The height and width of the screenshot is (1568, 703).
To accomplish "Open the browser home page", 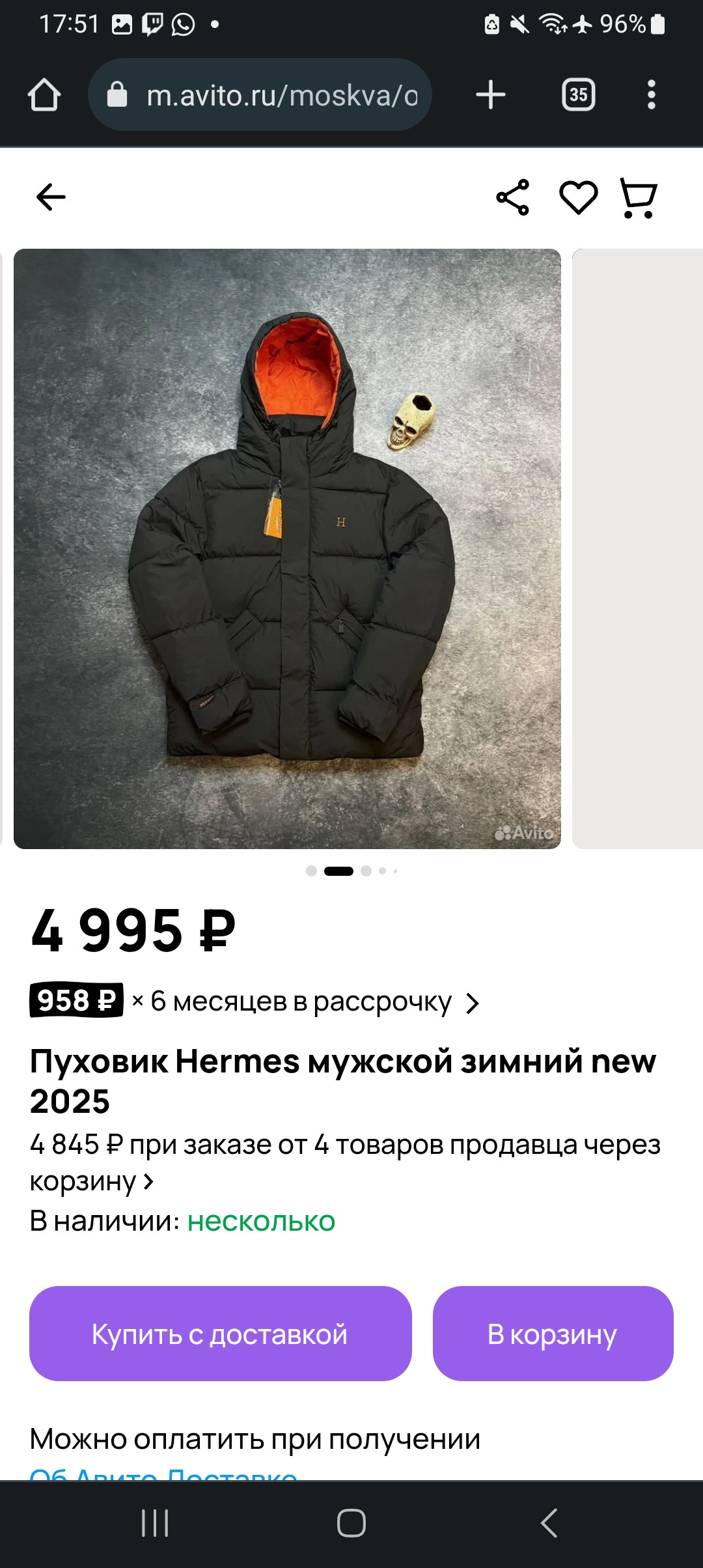I will point(44,95).
